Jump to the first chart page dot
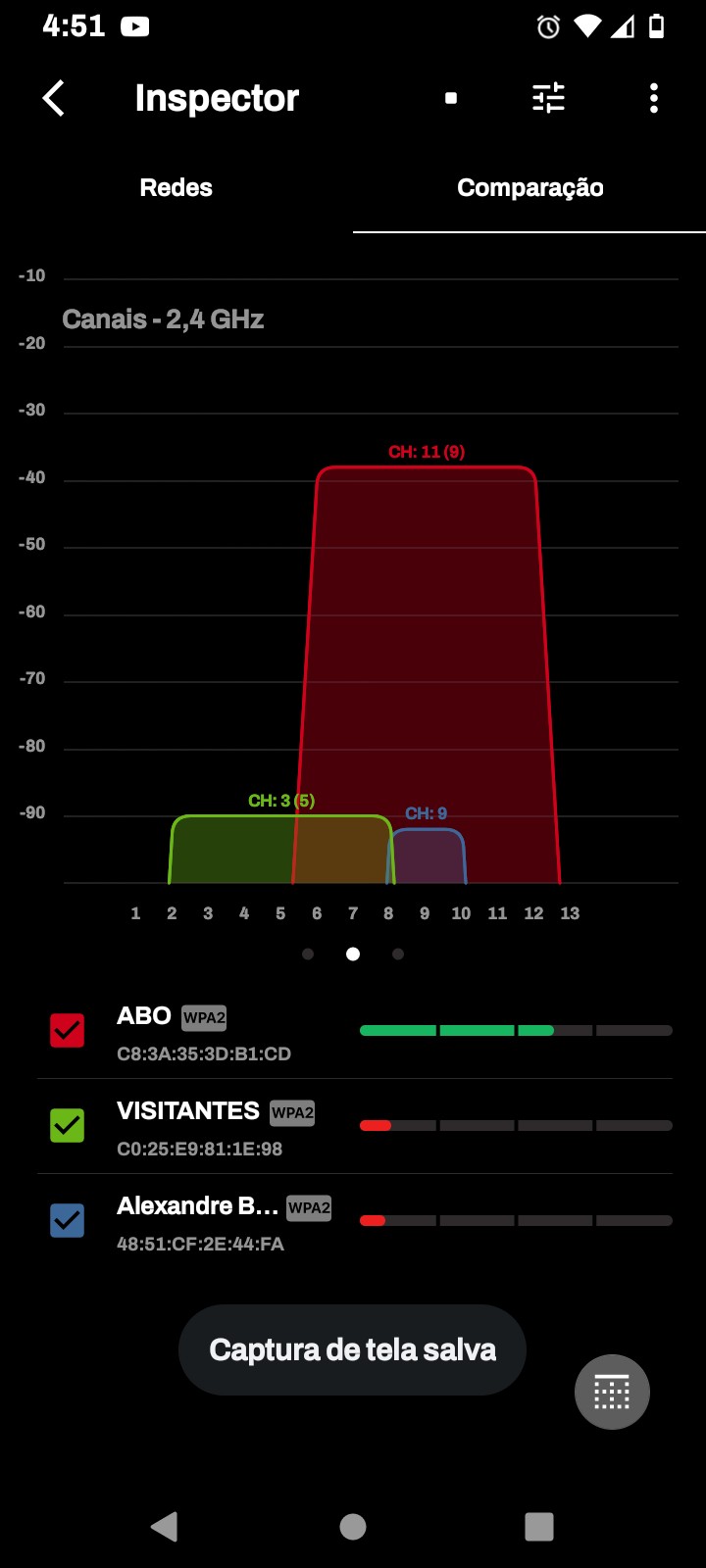The height and width of the screenshot is (1568, 706). click(x=308, y=954)
